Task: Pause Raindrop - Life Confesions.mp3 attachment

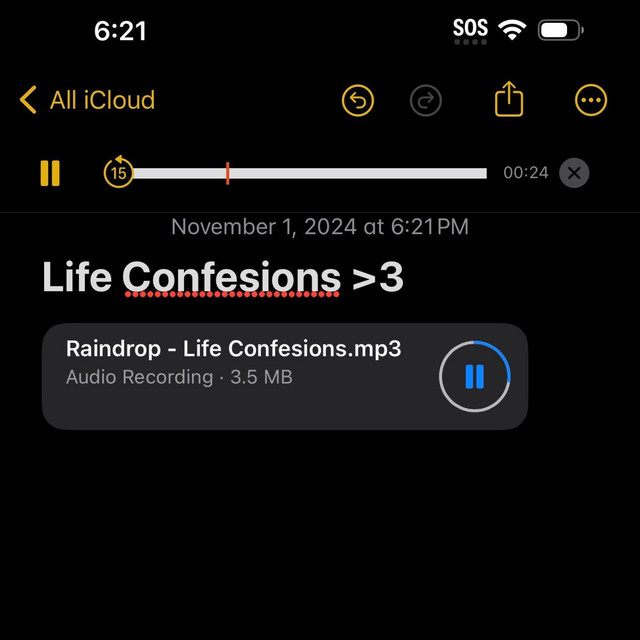Action: coord(475,376)
